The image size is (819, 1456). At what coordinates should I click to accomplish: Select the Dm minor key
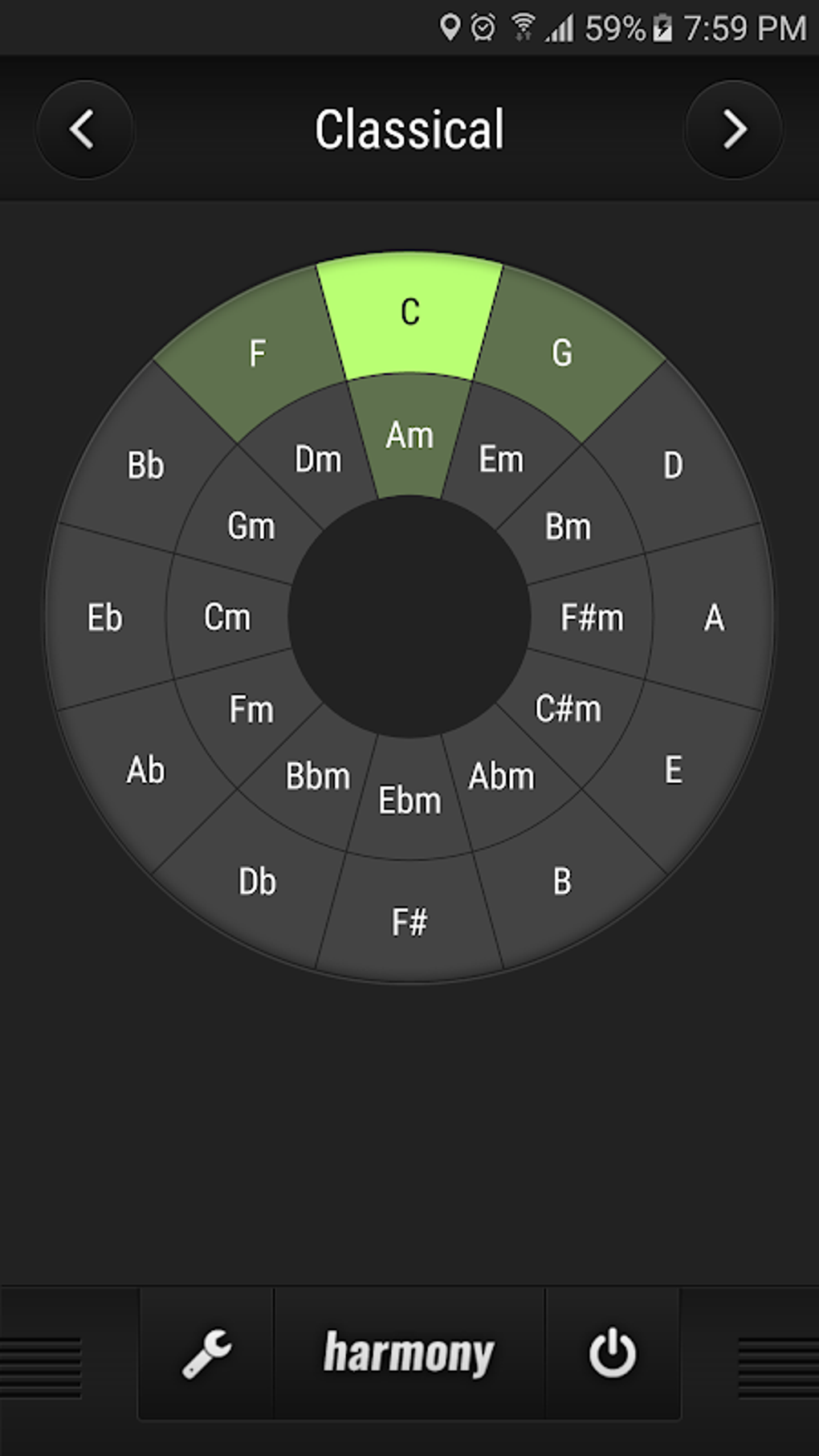[318, 460]
